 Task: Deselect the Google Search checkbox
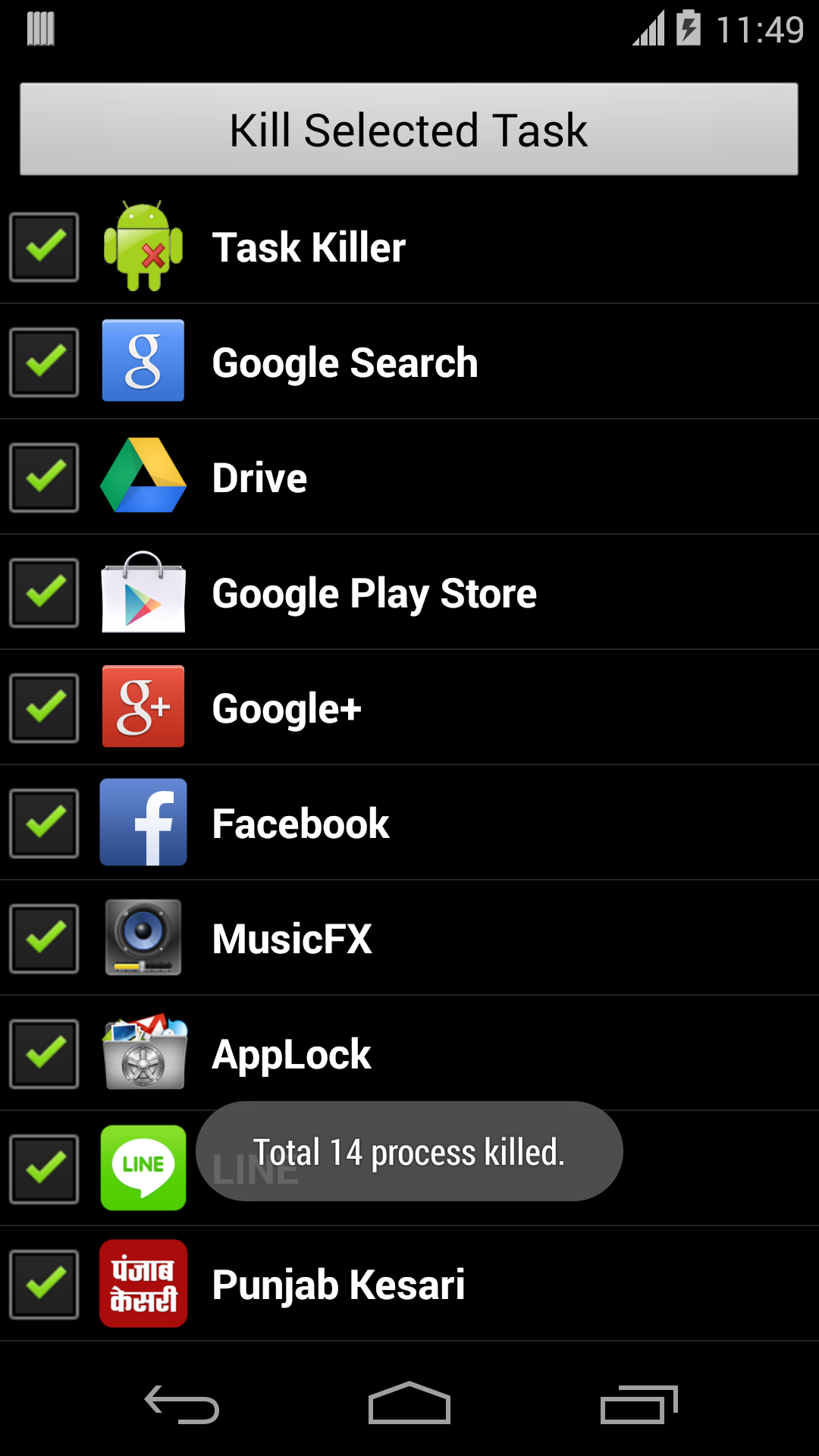click(43, 362)
